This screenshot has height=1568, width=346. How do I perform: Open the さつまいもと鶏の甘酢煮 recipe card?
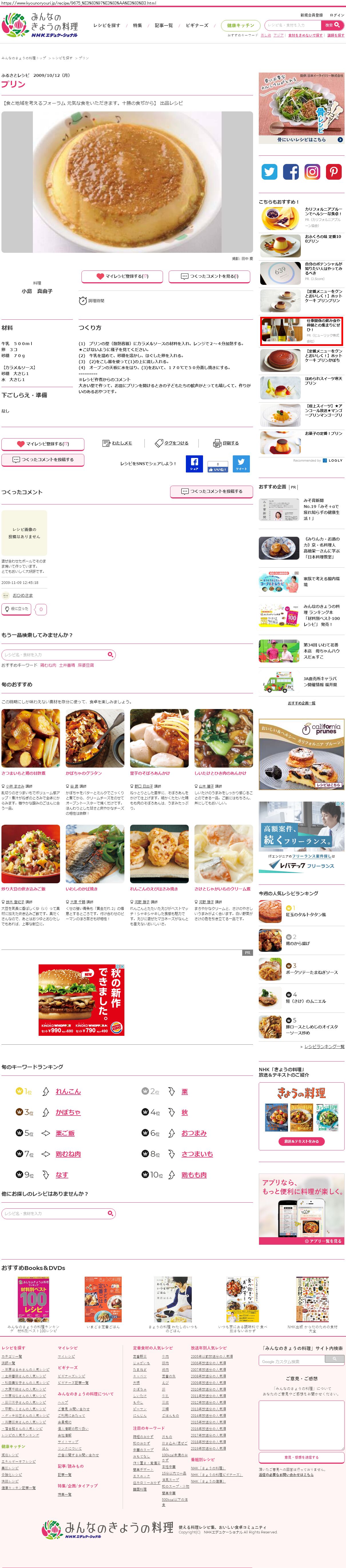pos(31,738)
